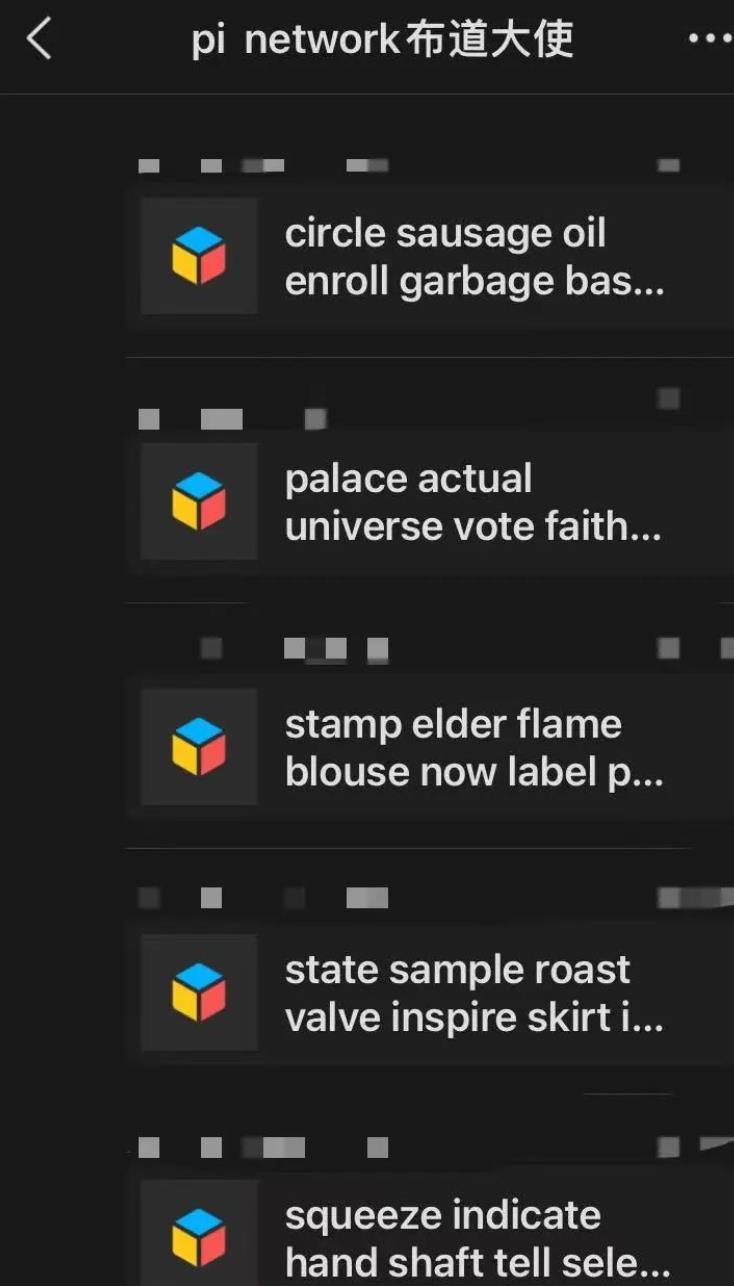Go back from the pi network chat

pos(38,40)
